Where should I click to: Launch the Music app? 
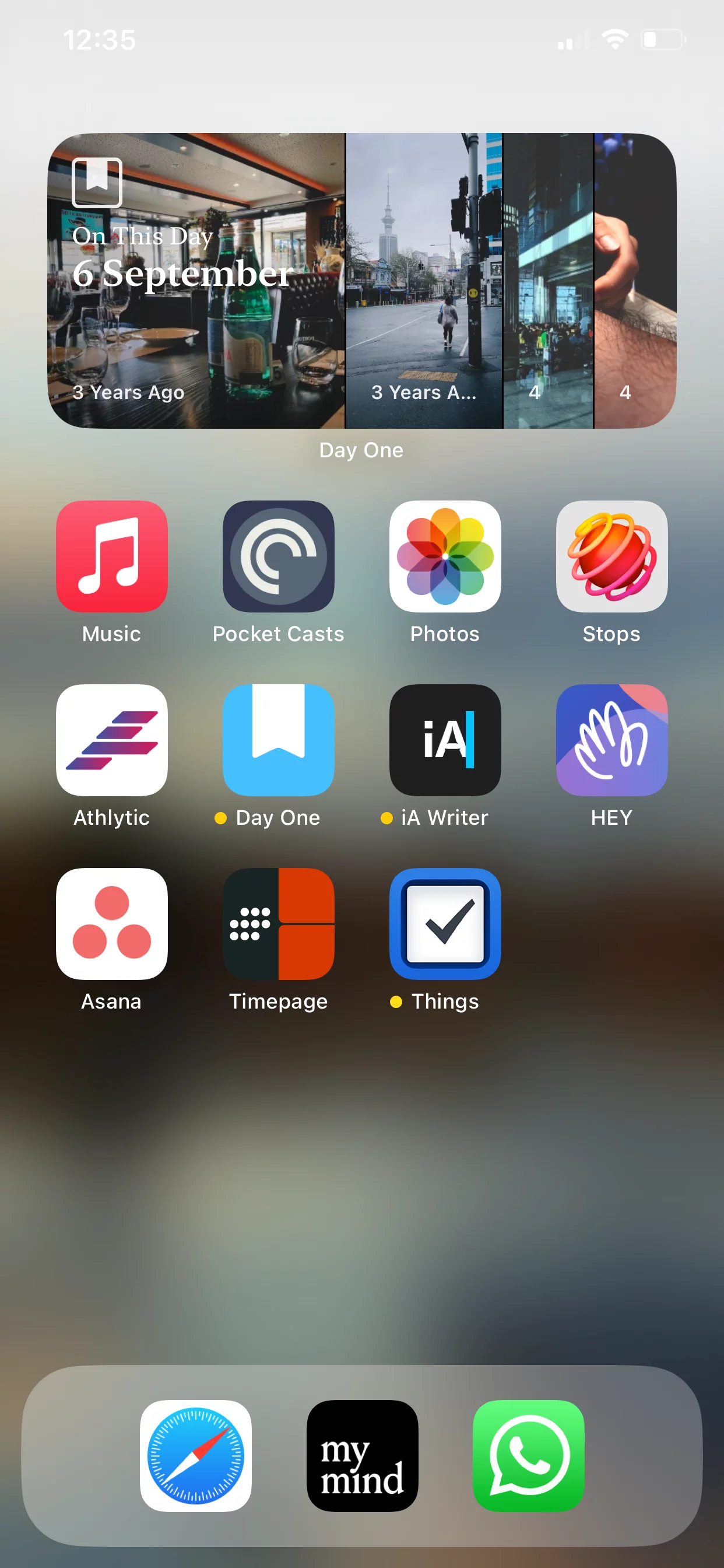coord(112,556)
